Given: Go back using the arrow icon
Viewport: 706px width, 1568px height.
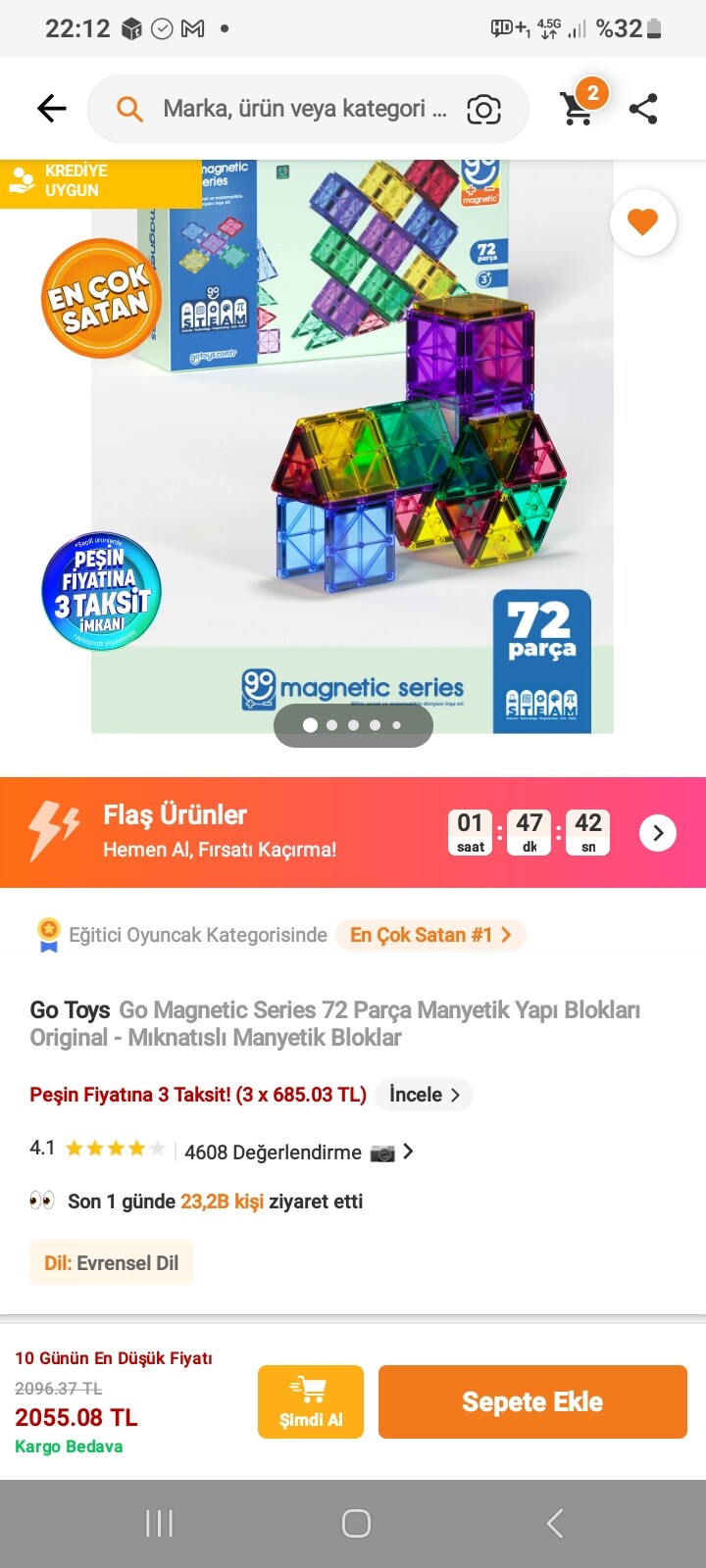Looking at the screenshot, I should 51,109.
